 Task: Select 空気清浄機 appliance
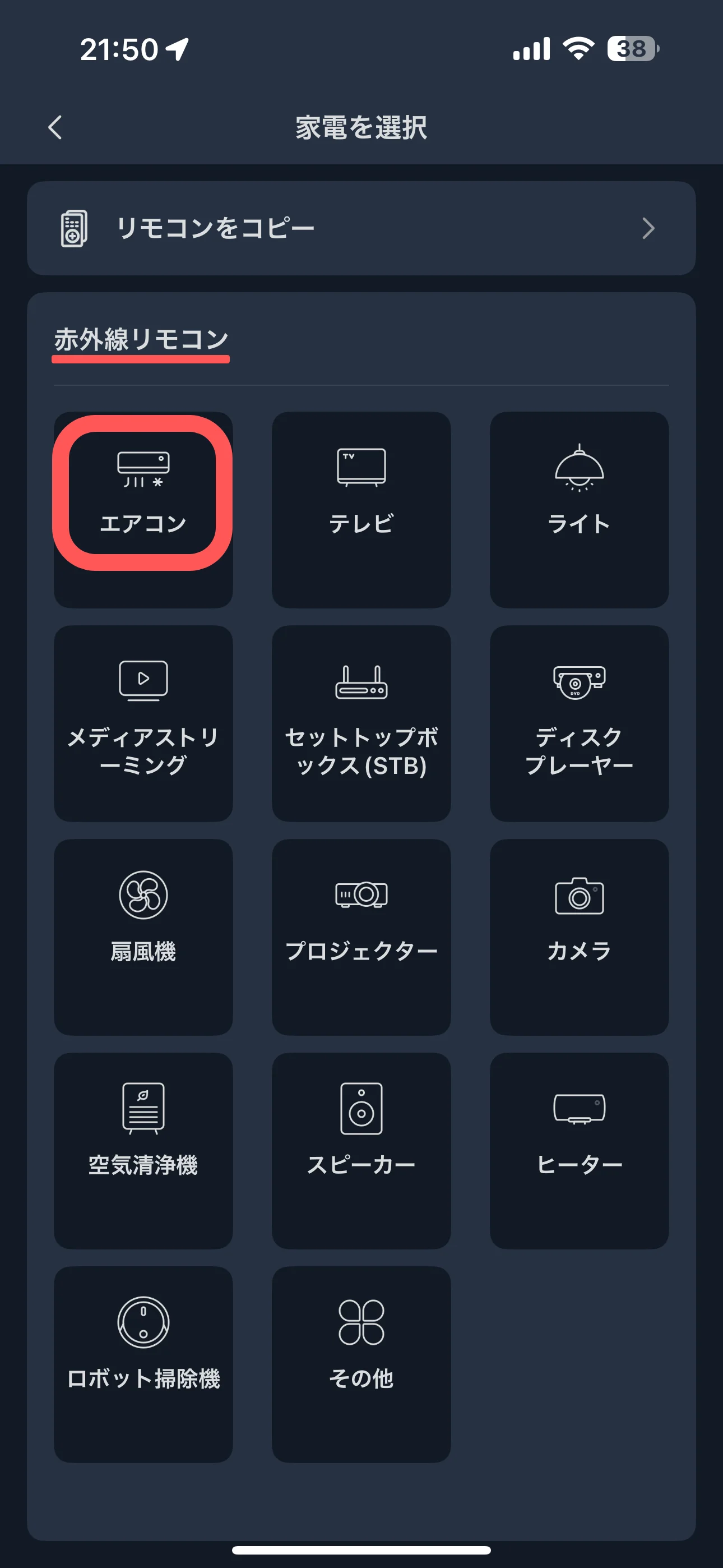143,1150
